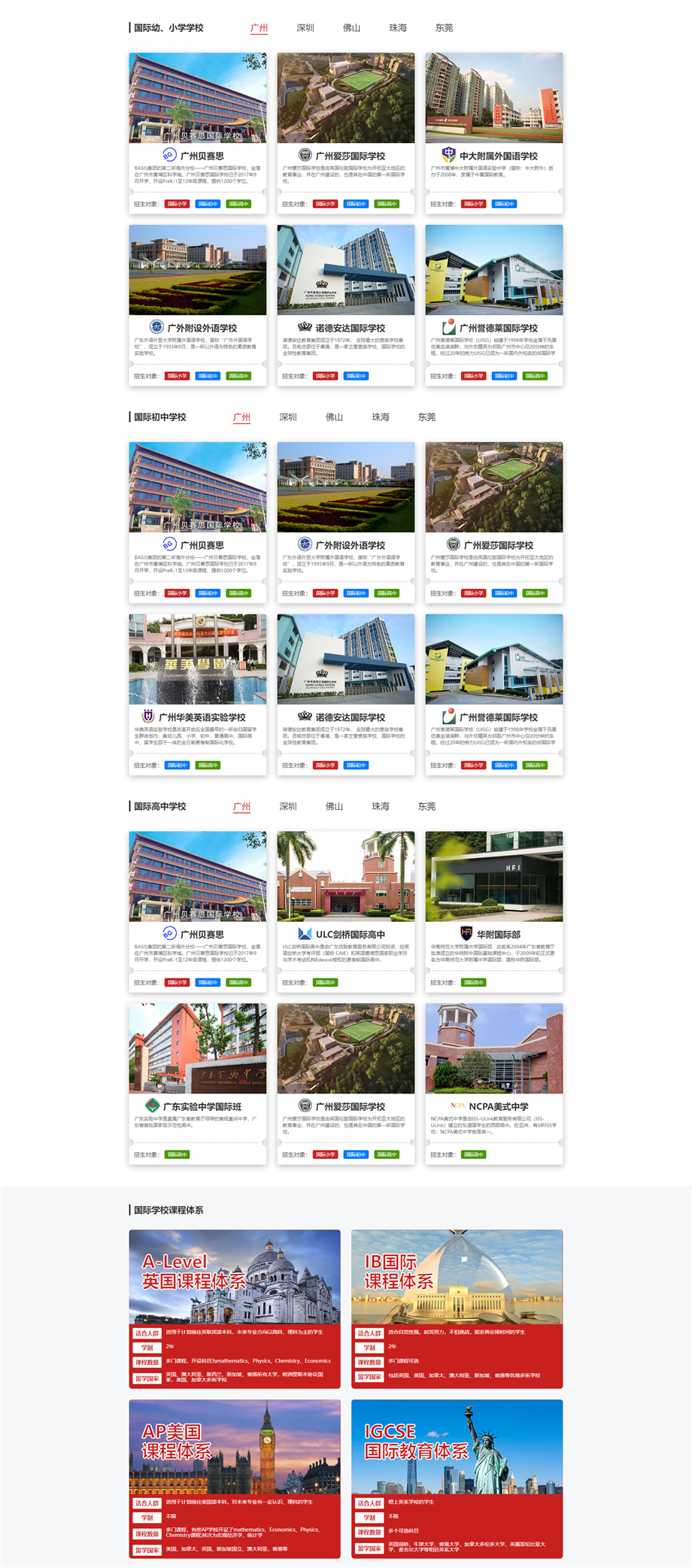This screenshot has width=692, height=1568.
Task: Open A-Level英国课程体系 course card
Action: coord(235,1309)
